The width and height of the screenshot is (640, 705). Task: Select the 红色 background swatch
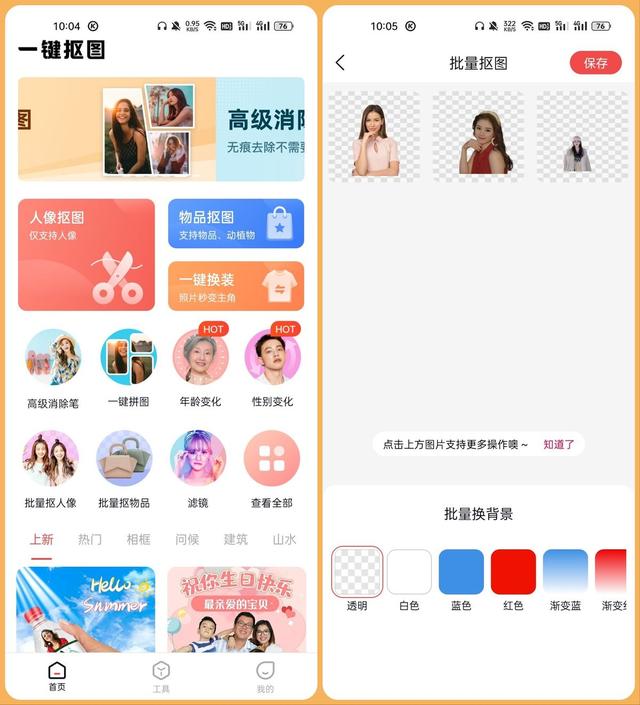[x=513, y=573]
